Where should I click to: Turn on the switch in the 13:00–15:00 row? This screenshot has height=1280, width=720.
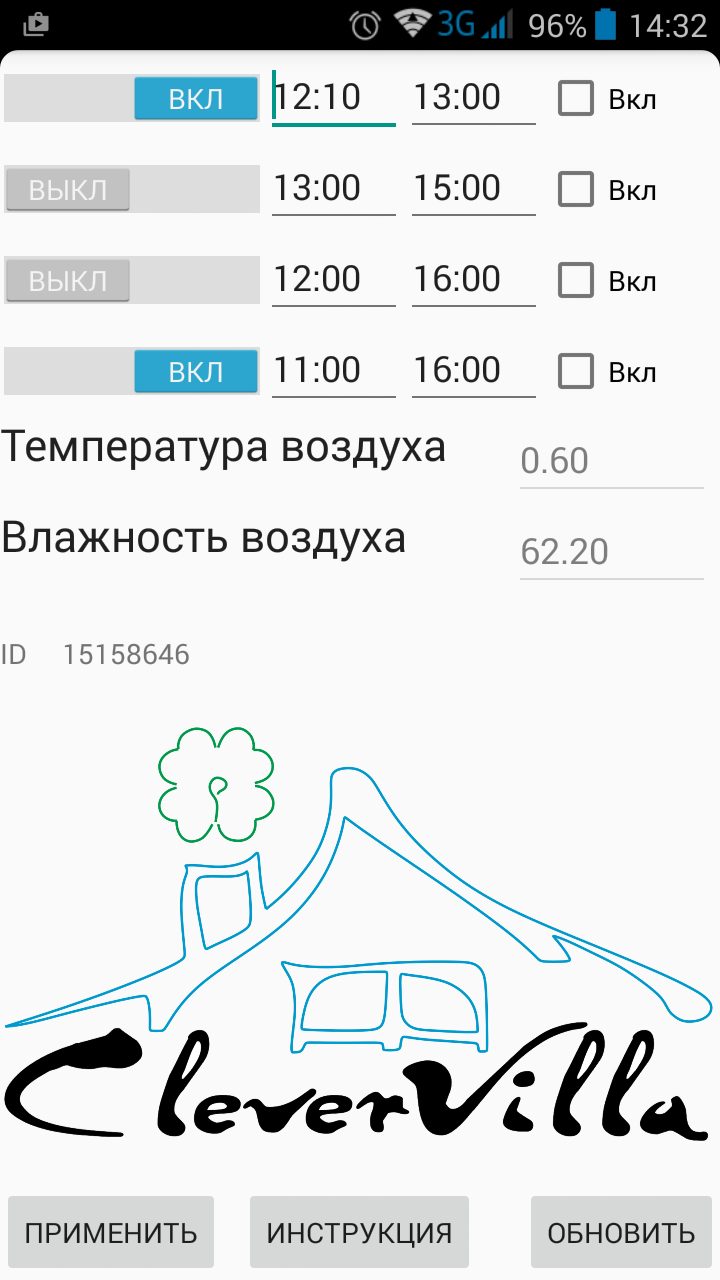tap(132, 190)
